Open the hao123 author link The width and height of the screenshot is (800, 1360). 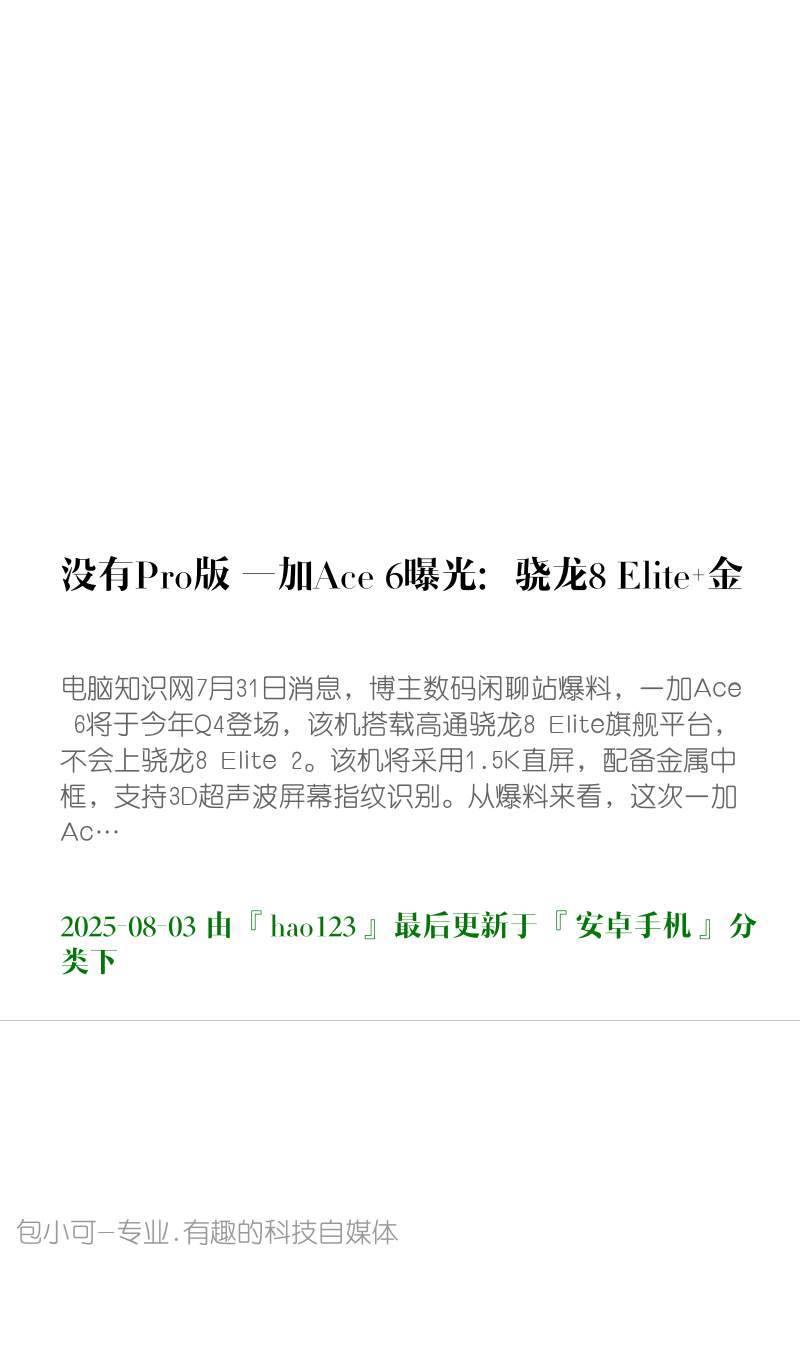click(313, 927)
